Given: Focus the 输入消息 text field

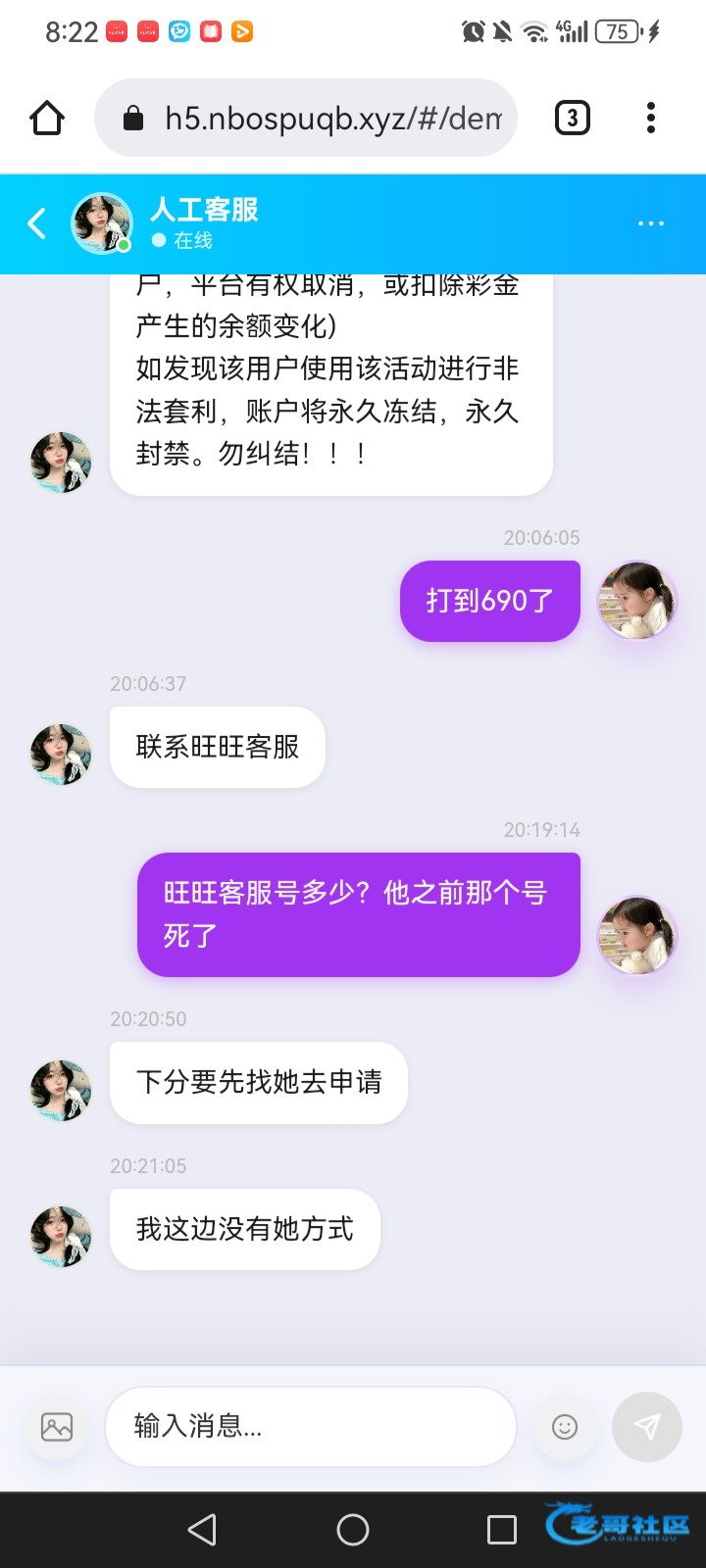Looking at the screenshot, I should pyautogui.click(x=311, y=1427).
